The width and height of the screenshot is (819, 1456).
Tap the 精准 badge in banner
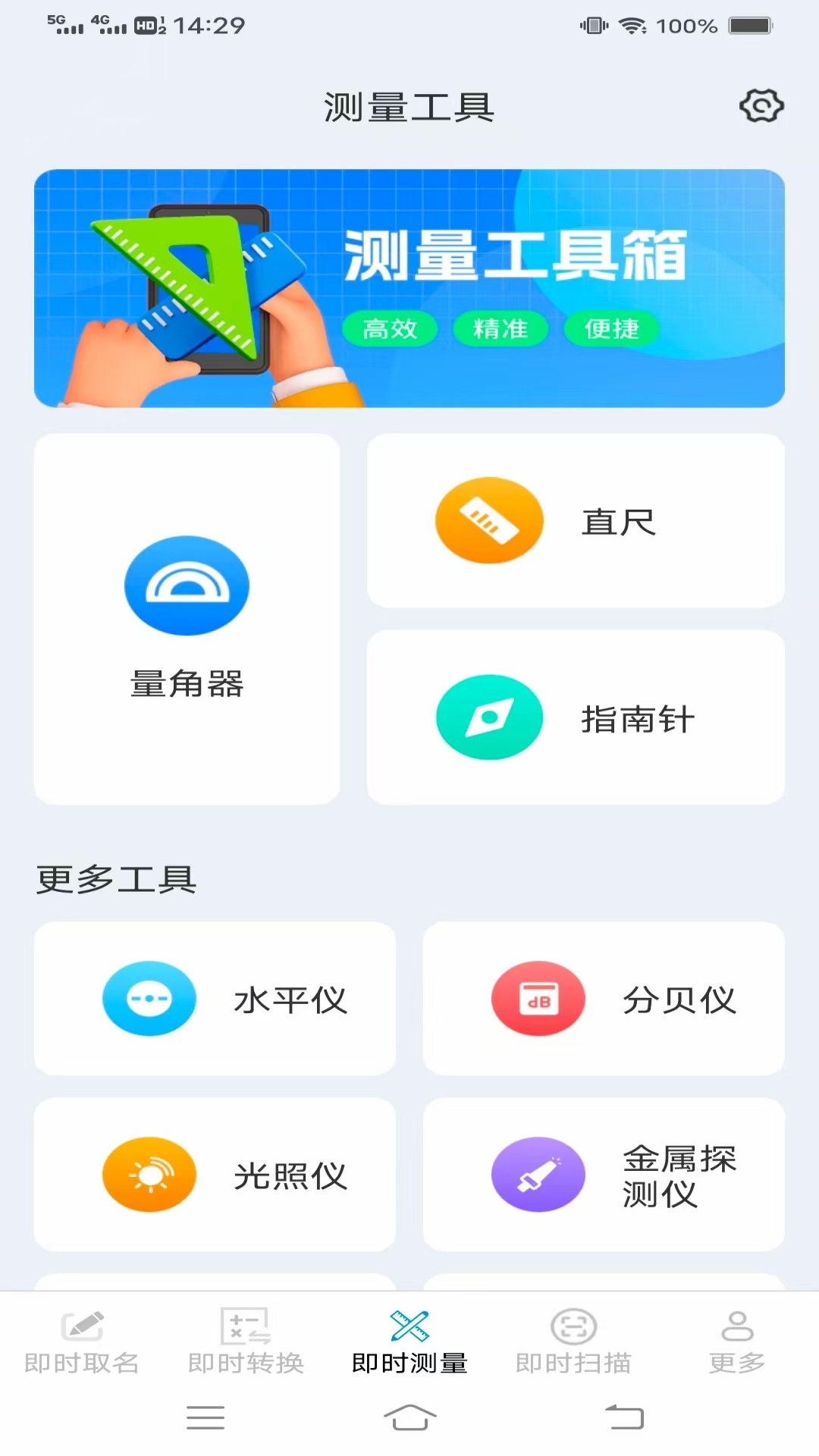[x=500, y=328]
